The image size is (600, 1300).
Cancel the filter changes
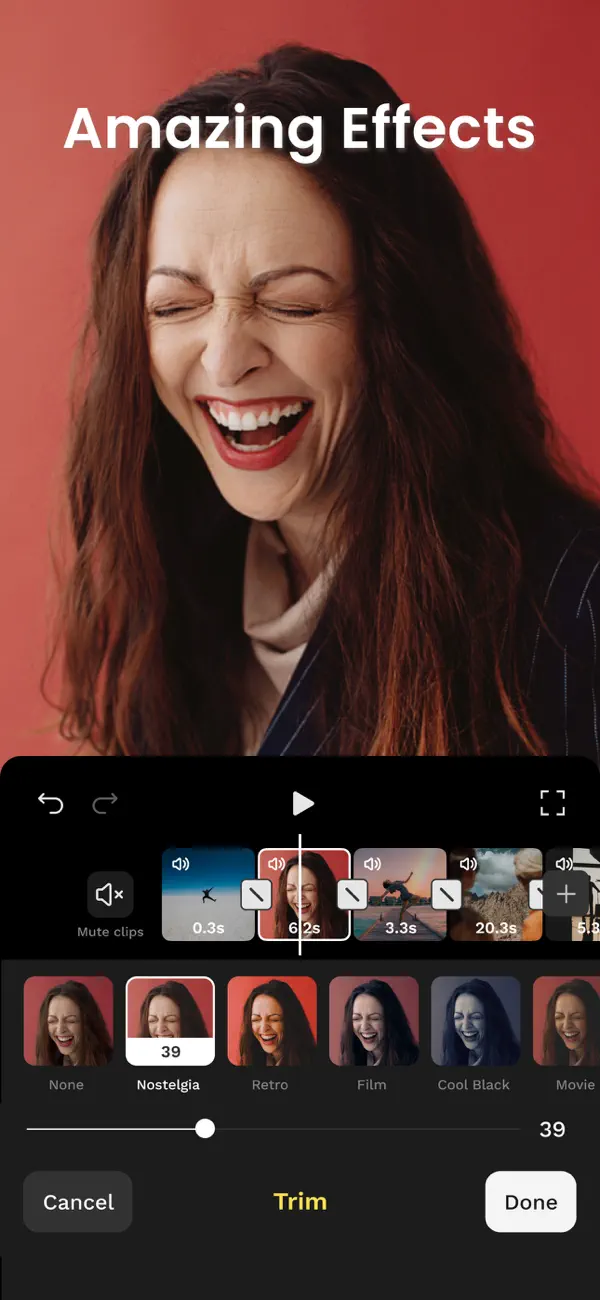click(78, 1202)
